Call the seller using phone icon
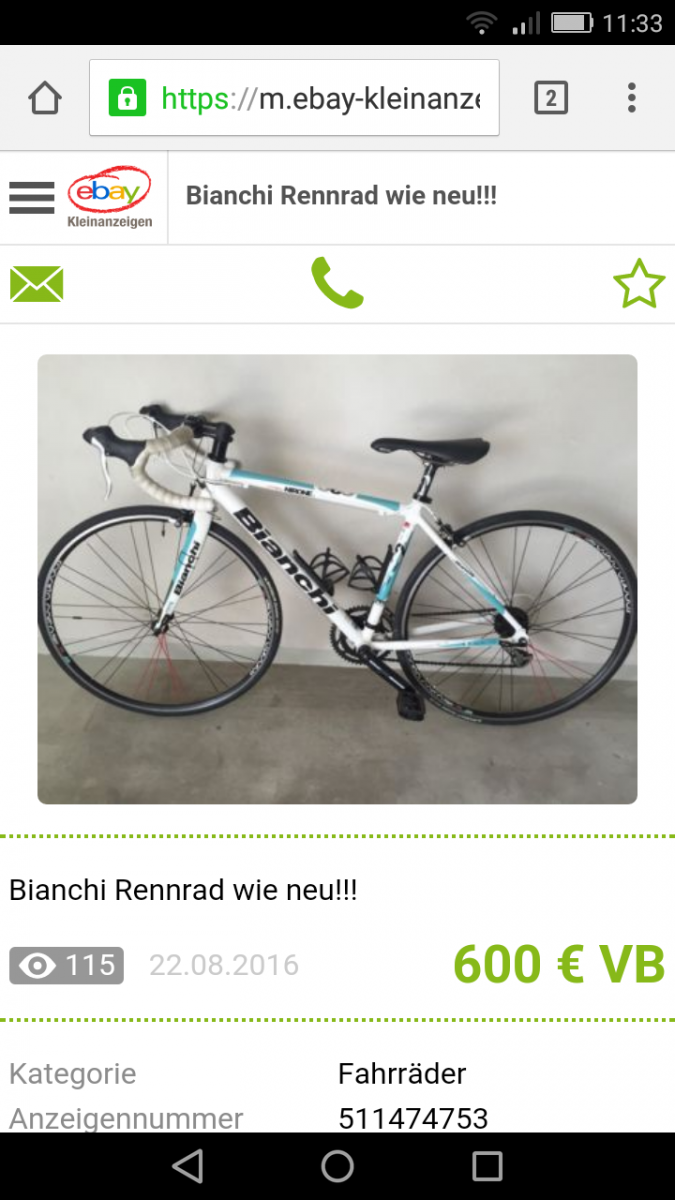Image resolution: width=675 pixels, height=1200 pixels. (337, 284)
